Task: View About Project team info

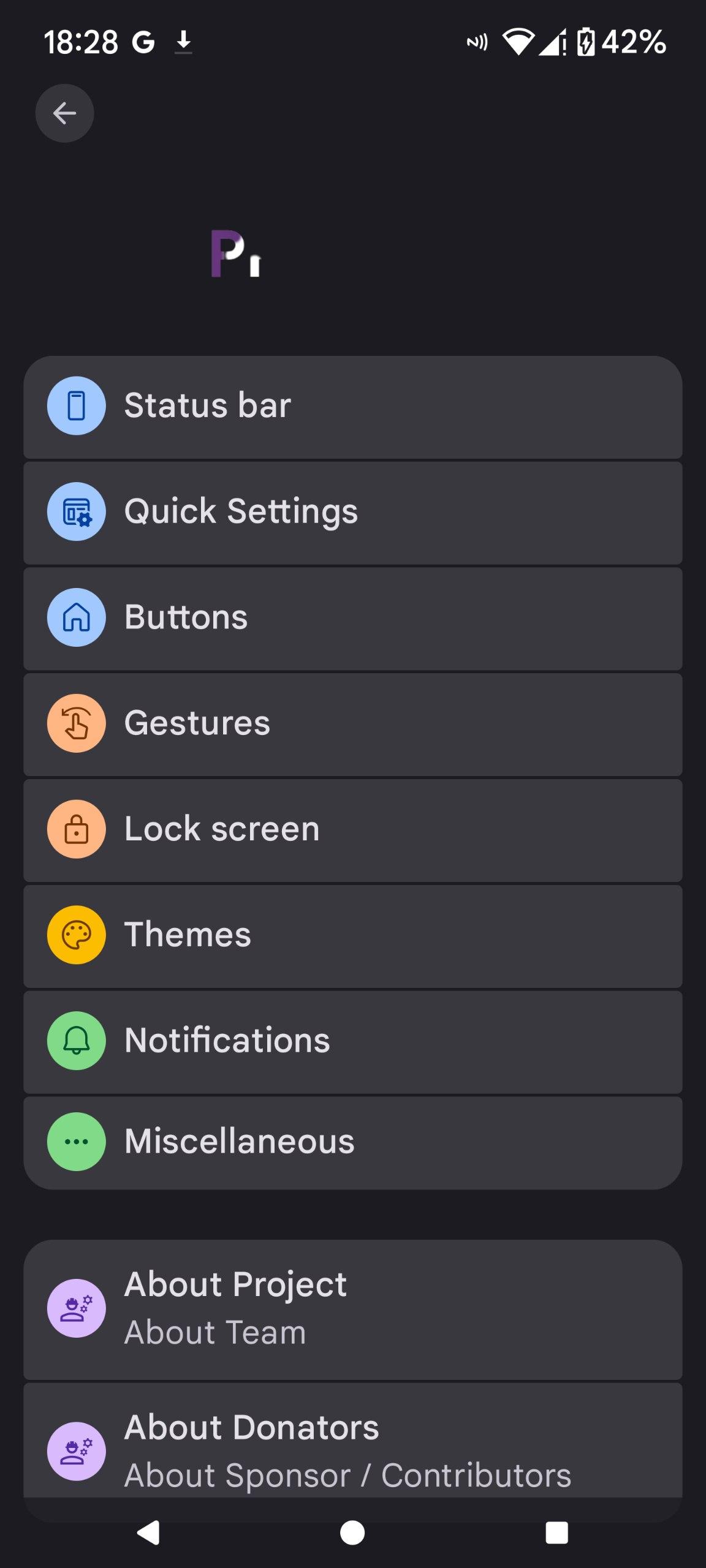Action: (352, 1308)
